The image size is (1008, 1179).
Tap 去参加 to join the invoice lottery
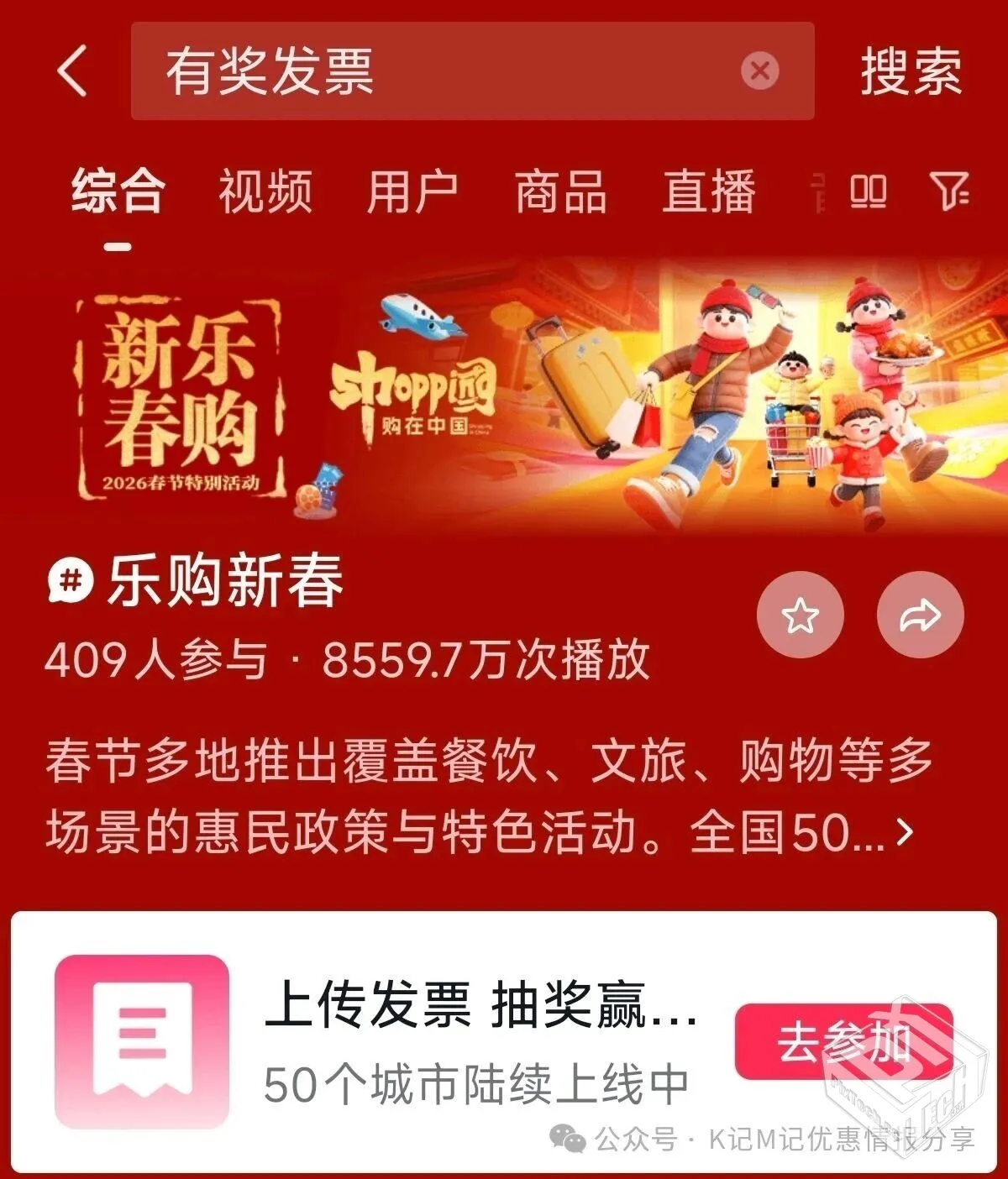click(x=843, y=1042)
